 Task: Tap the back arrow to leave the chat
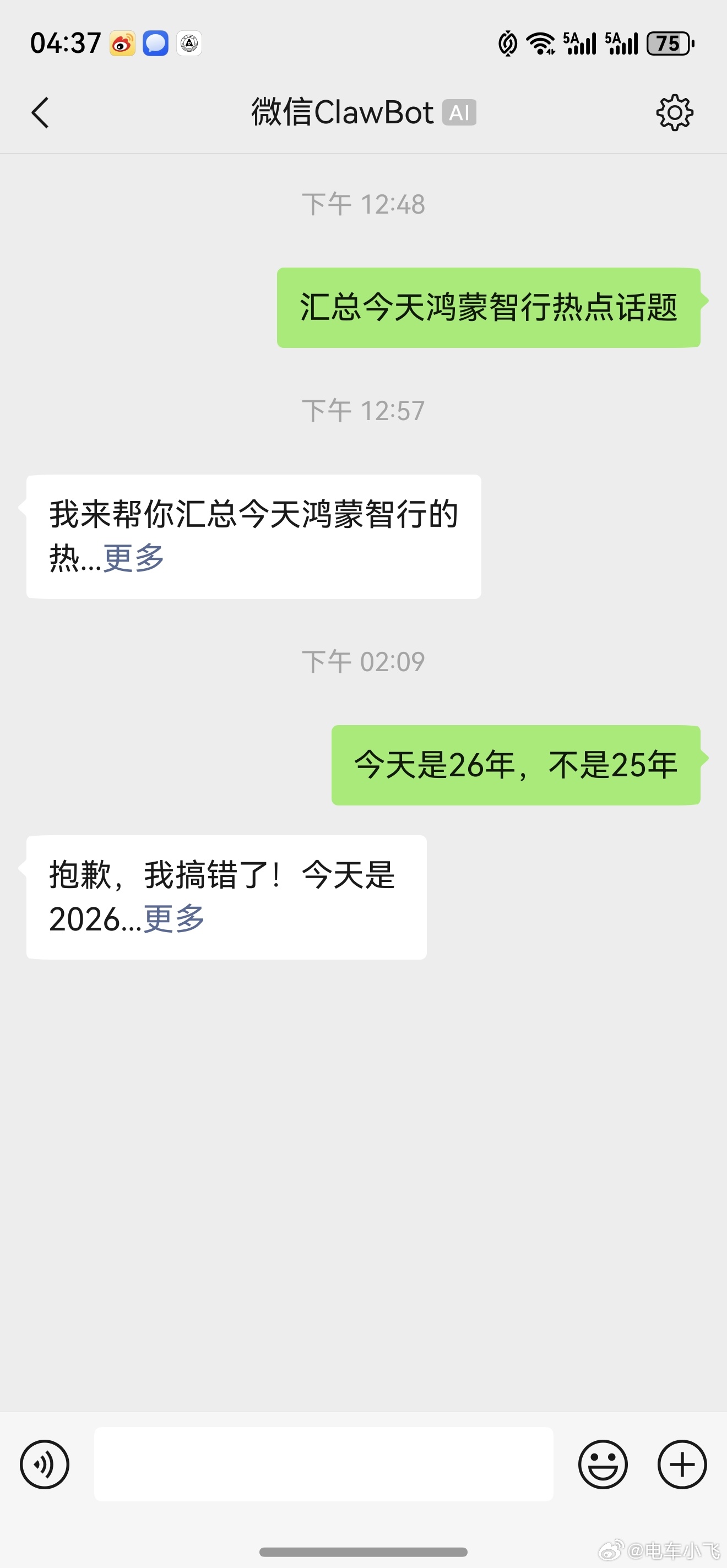click(40, 113)
